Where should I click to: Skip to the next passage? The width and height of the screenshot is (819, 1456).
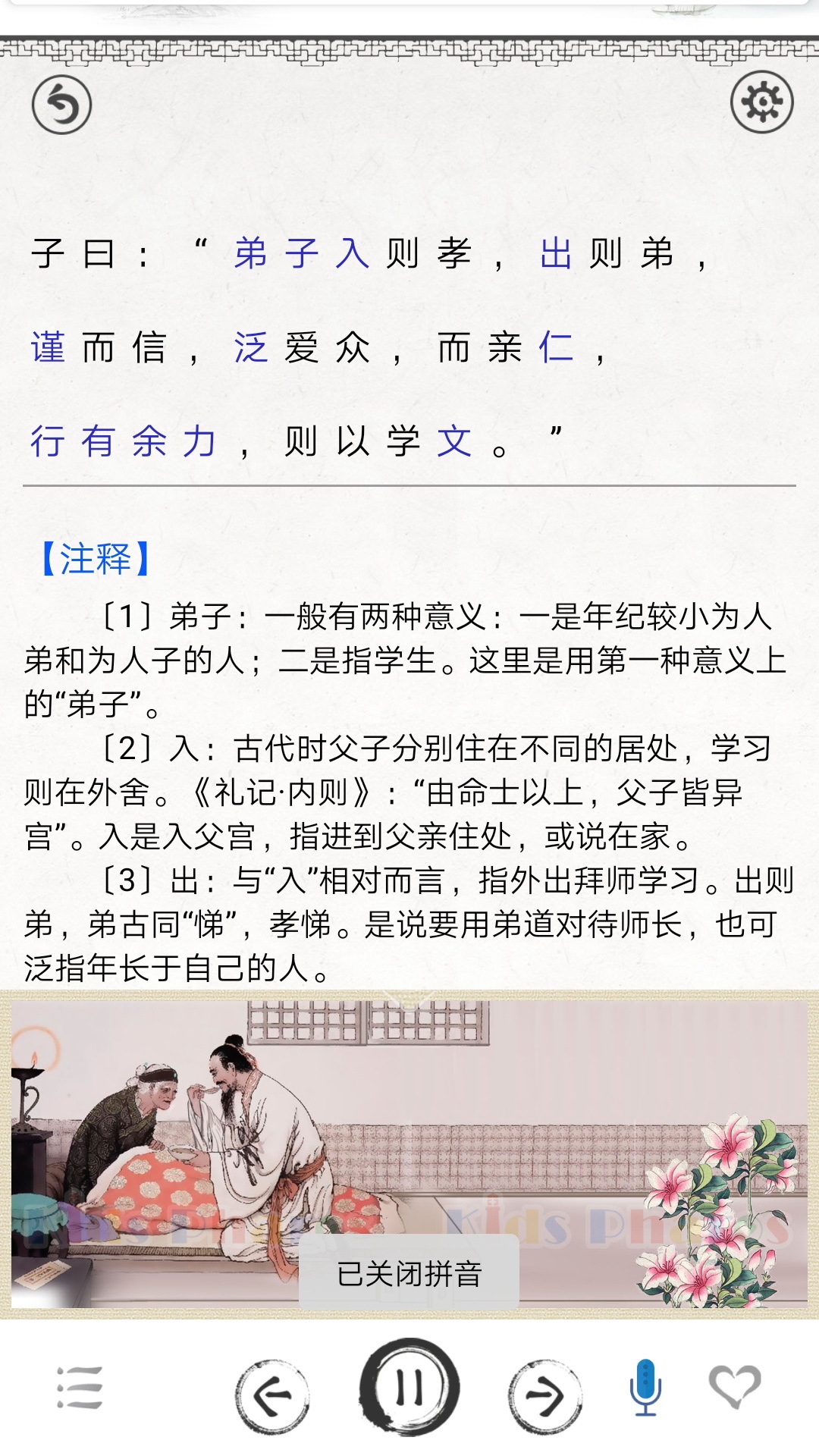click(544, 1395)
